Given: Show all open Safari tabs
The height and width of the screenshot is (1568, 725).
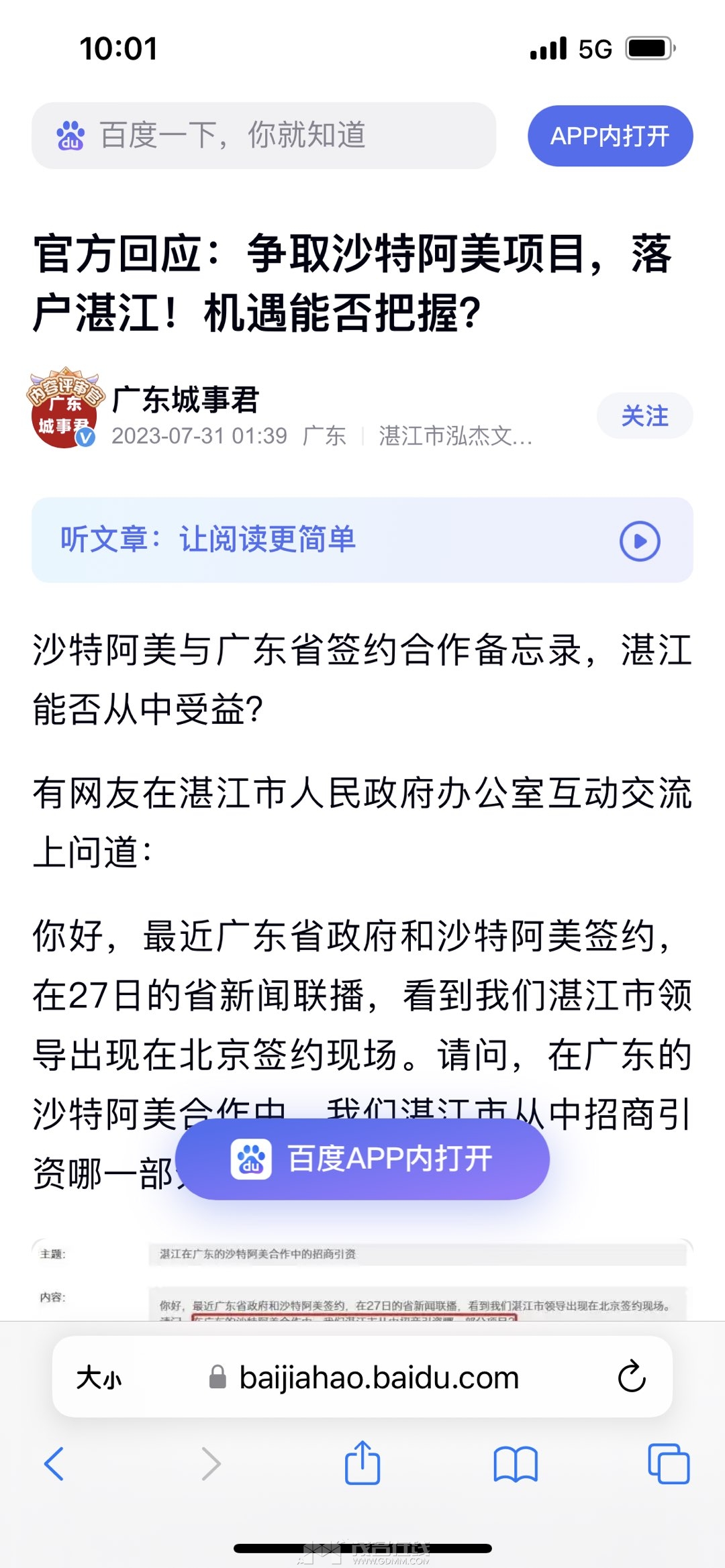Looking at the screenshot, I should coord(668,1464).
